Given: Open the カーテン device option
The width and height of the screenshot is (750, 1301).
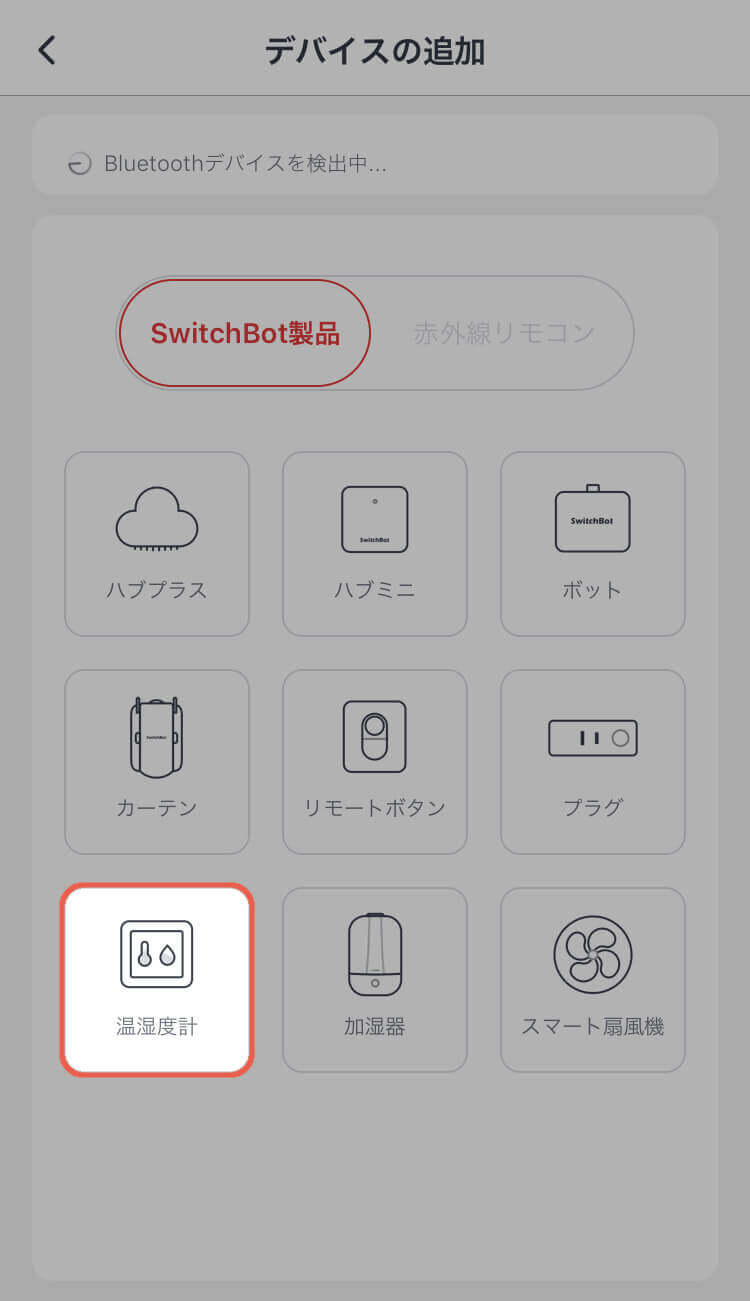Looking at the screenshot, I should pos(157,762).
